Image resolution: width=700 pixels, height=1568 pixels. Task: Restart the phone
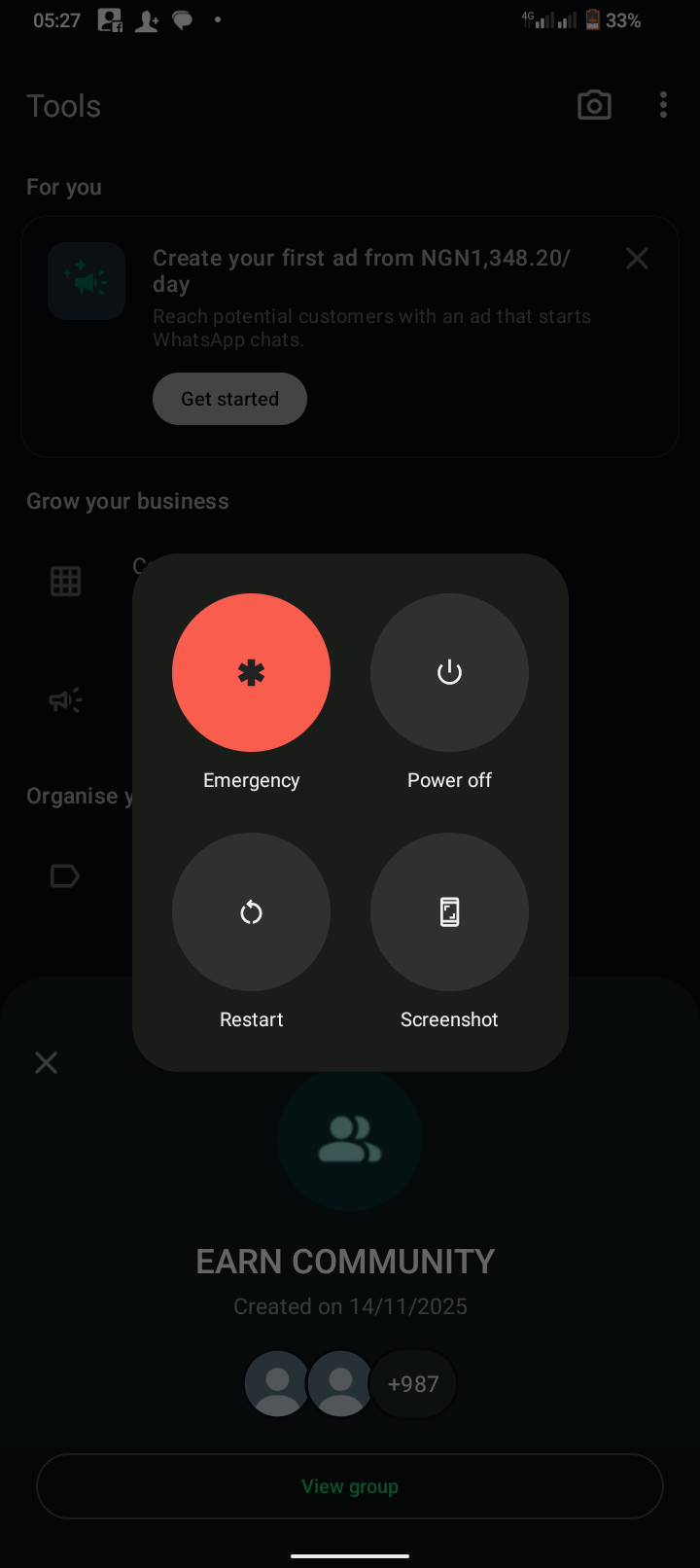[x=251, y=911]
